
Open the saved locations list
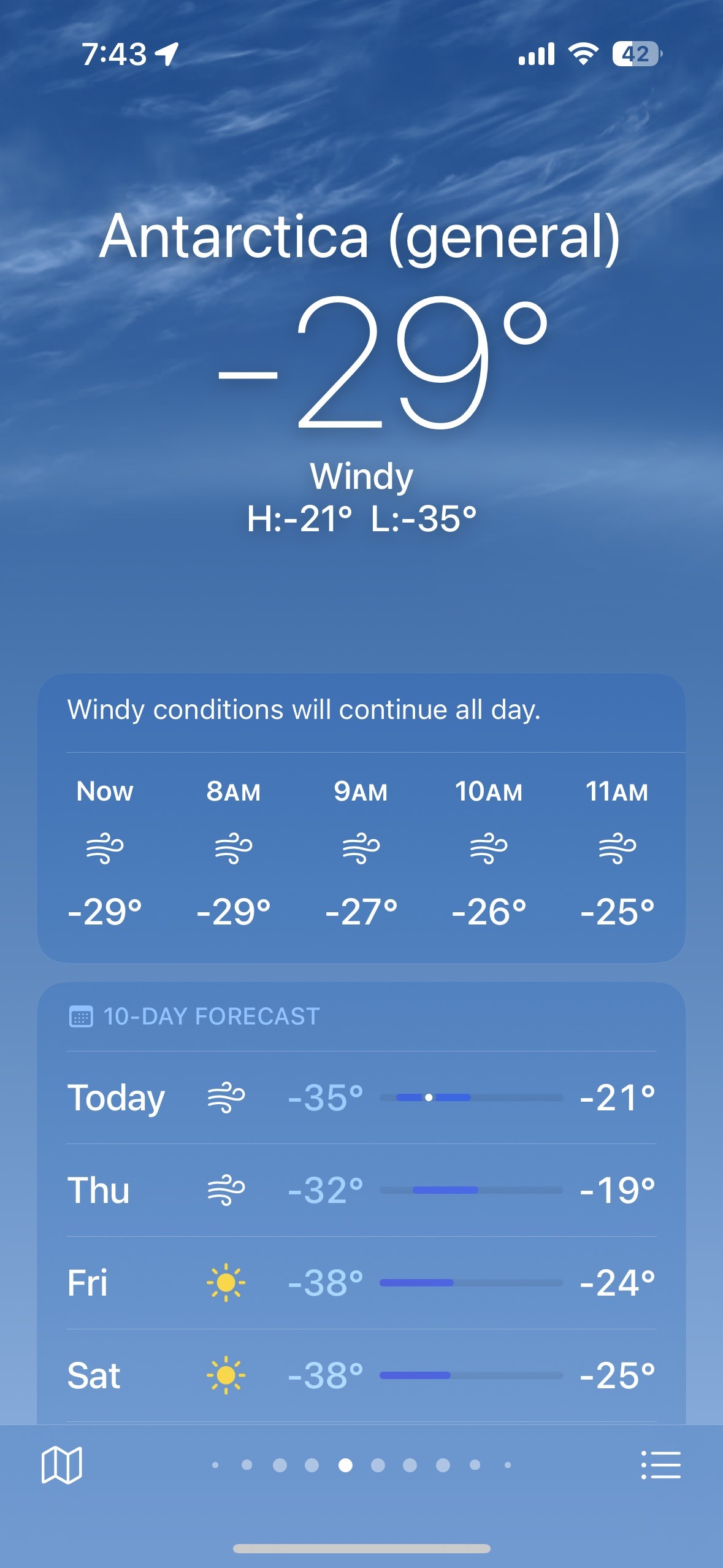[x=660, y=1465]
